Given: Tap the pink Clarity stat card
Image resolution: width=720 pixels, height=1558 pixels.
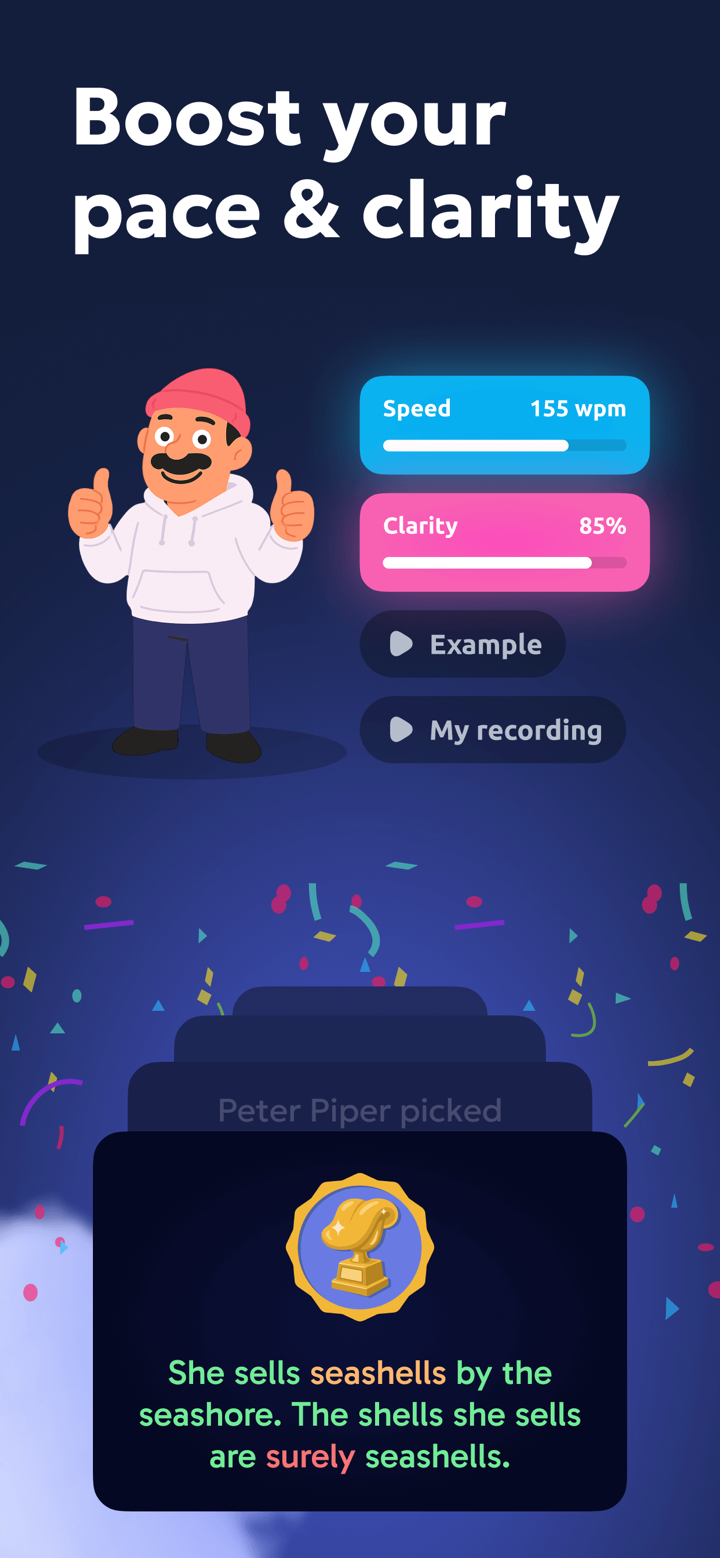Looking at the screenshot, I should (x=504, y=542).
